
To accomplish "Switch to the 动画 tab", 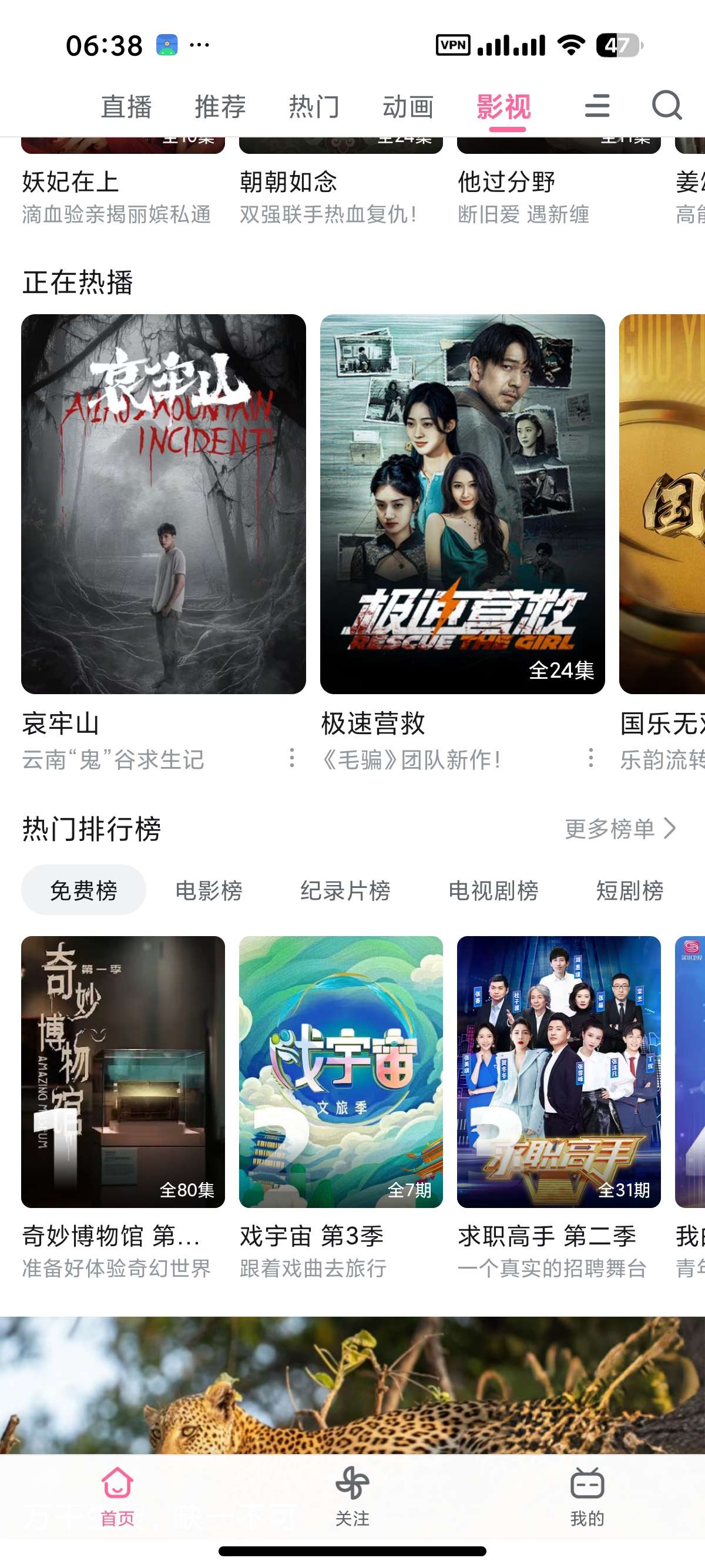I will point(407,106).
